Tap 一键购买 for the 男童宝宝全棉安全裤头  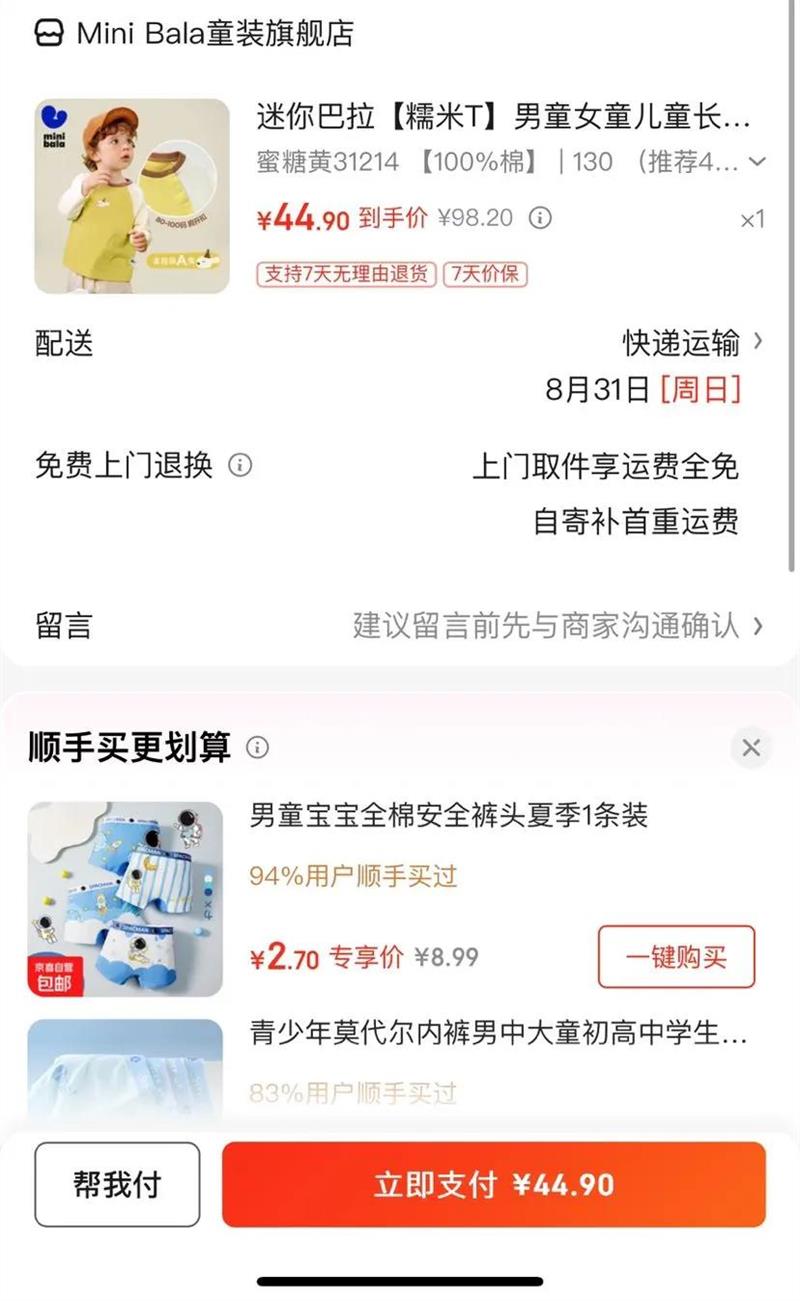(676, 957)
